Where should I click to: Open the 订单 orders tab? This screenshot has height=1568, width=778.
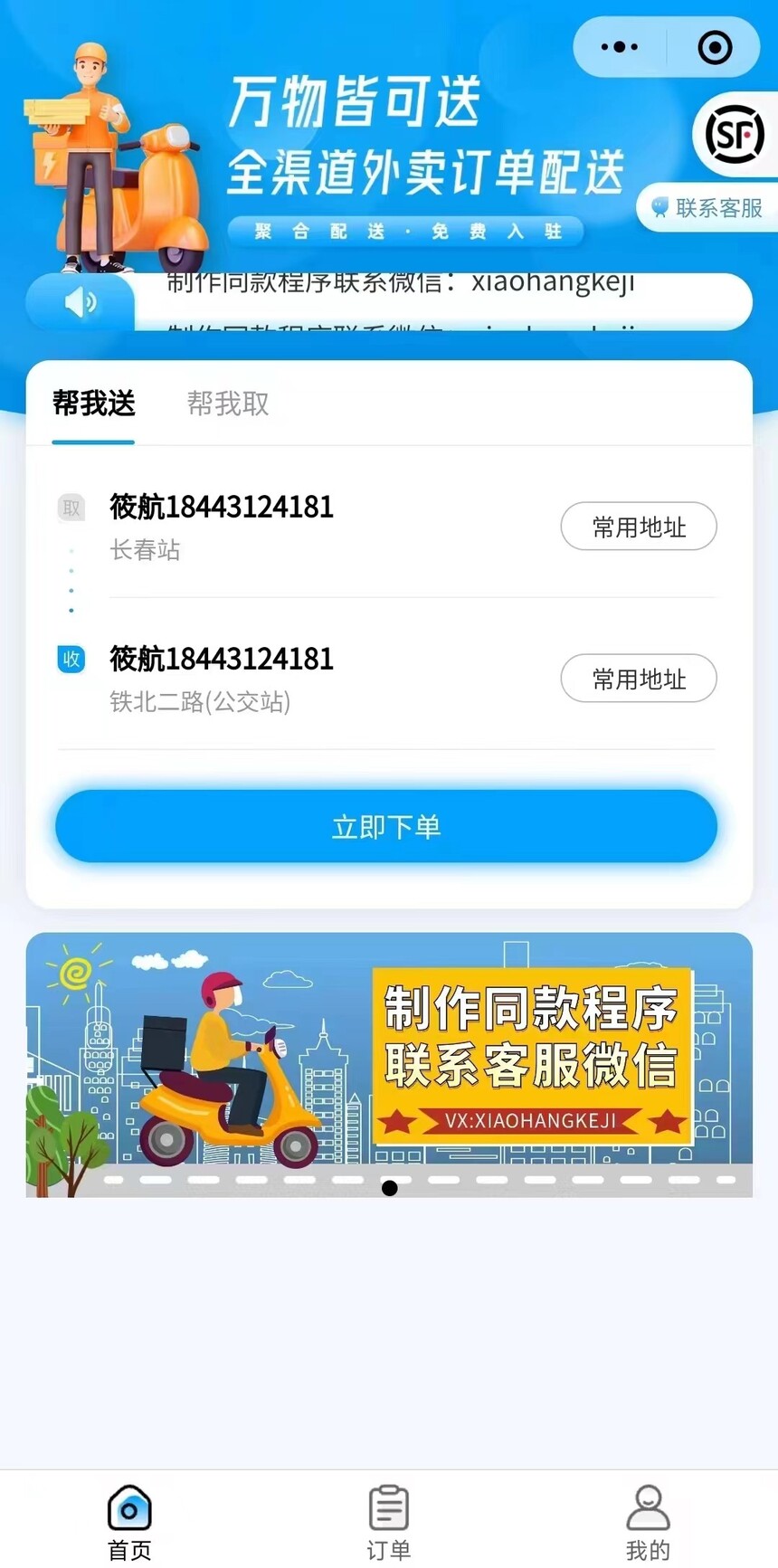click(x=389, y=1523)
